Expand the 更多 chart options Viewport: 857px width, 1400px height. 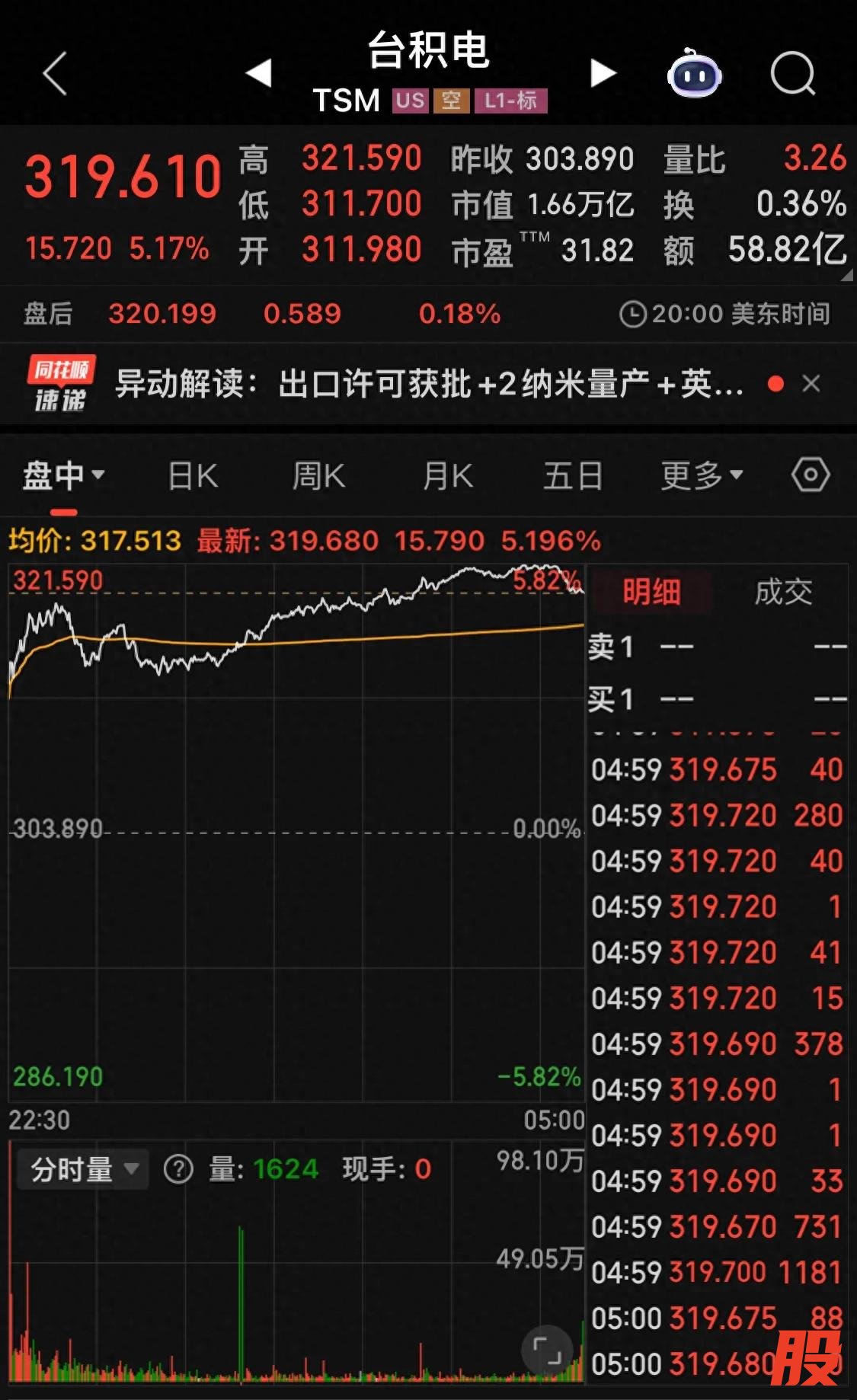[701, 476]
